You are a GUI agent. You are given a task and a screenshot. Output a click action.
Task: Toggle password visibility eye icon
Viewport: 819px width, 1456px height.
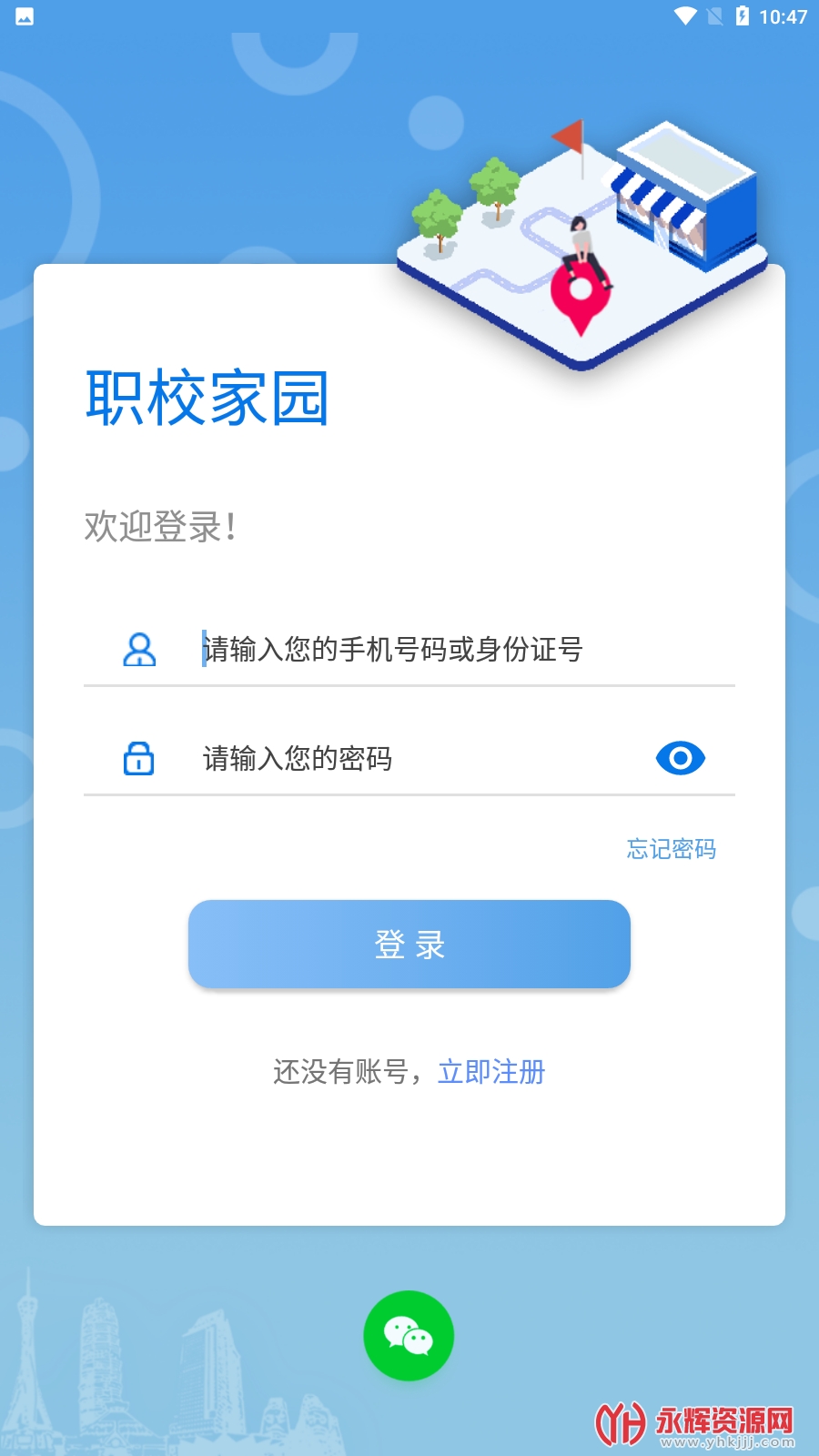click(x=680, y=758)
